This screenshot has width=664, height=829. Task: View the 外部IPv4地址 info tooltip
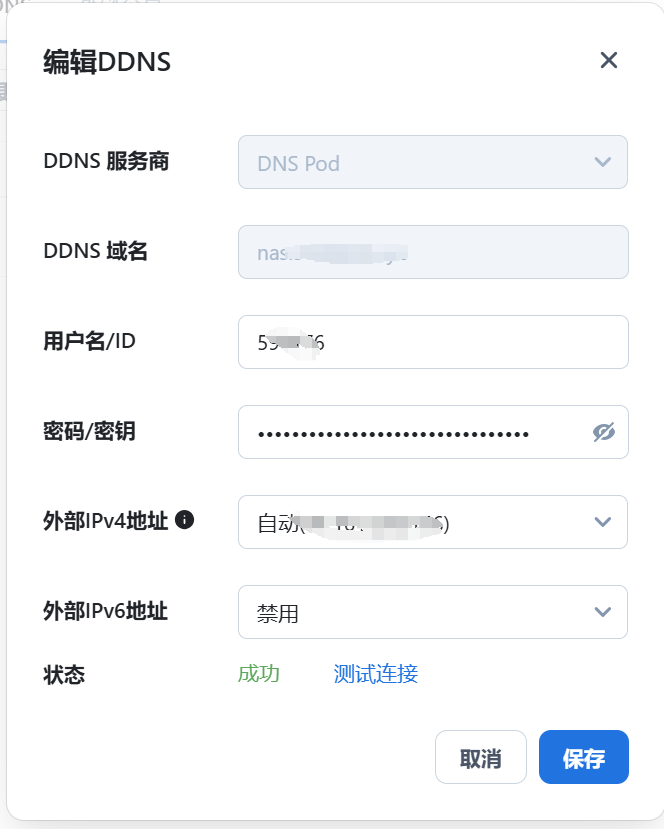point(184,520)
